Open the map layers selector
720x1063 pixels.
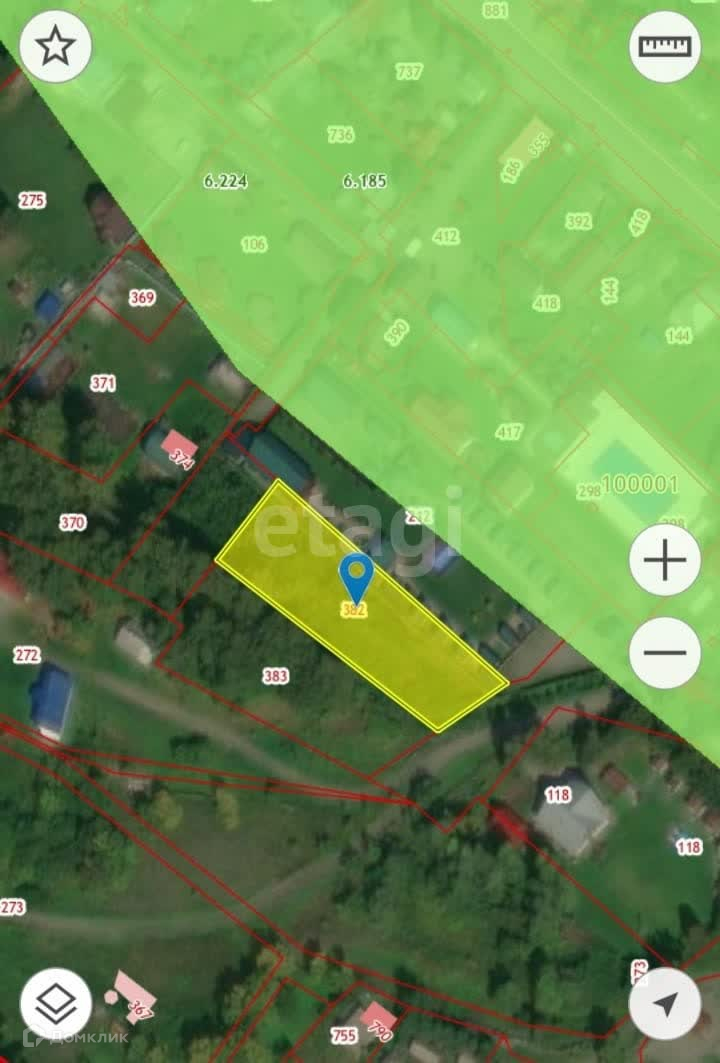pos(56,1003)
